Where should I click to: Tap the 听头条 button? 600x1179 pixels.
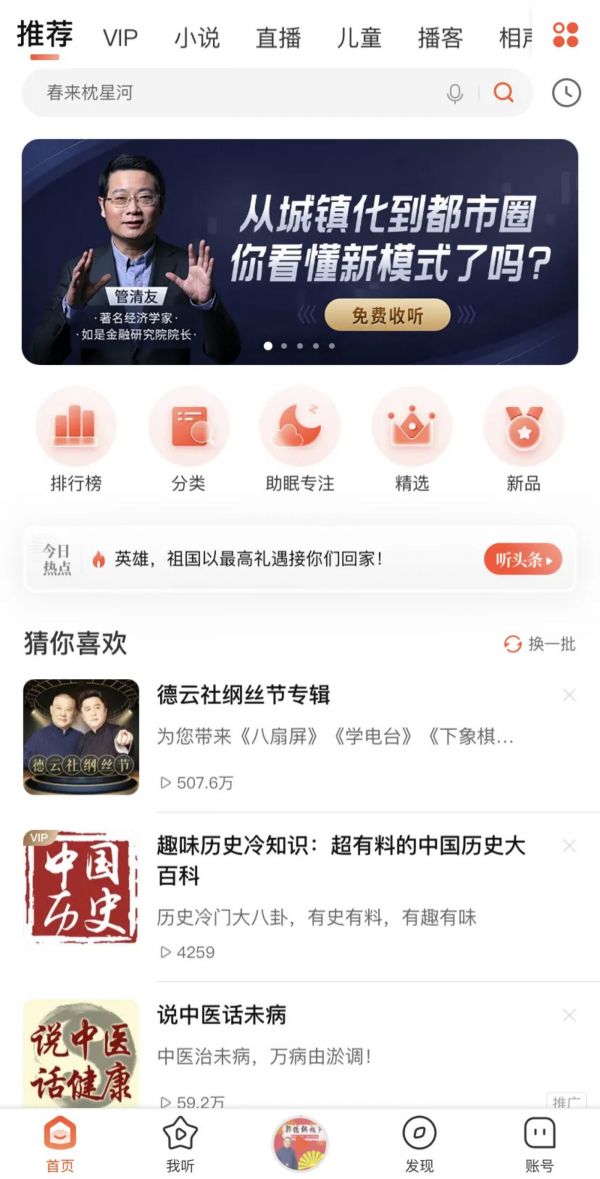click(x=522, y=559)
